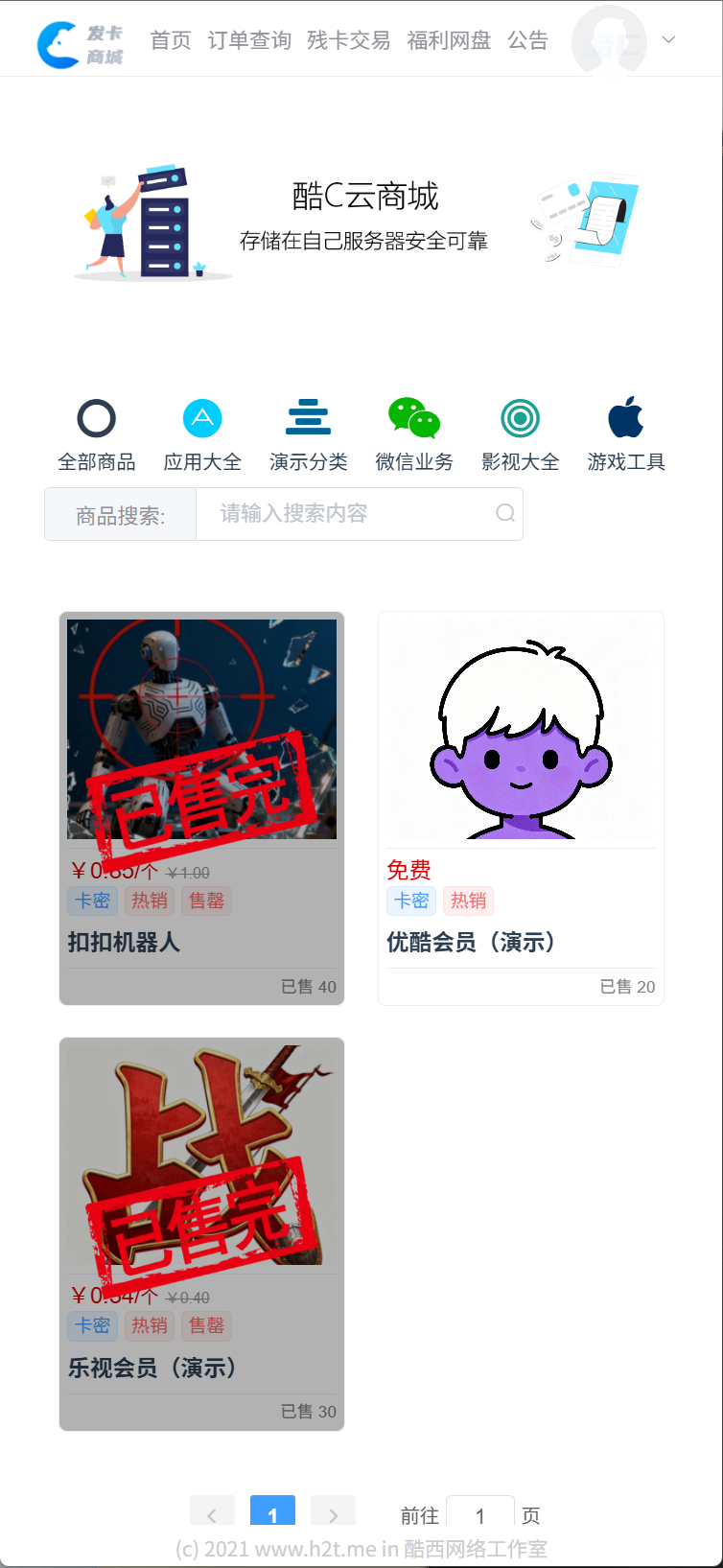Viewport: 723px width, 1568px height.
Task: Toggle the 售罄 tag on 乐视会员
Action: pyautogui.click(x=206, y=1325)
